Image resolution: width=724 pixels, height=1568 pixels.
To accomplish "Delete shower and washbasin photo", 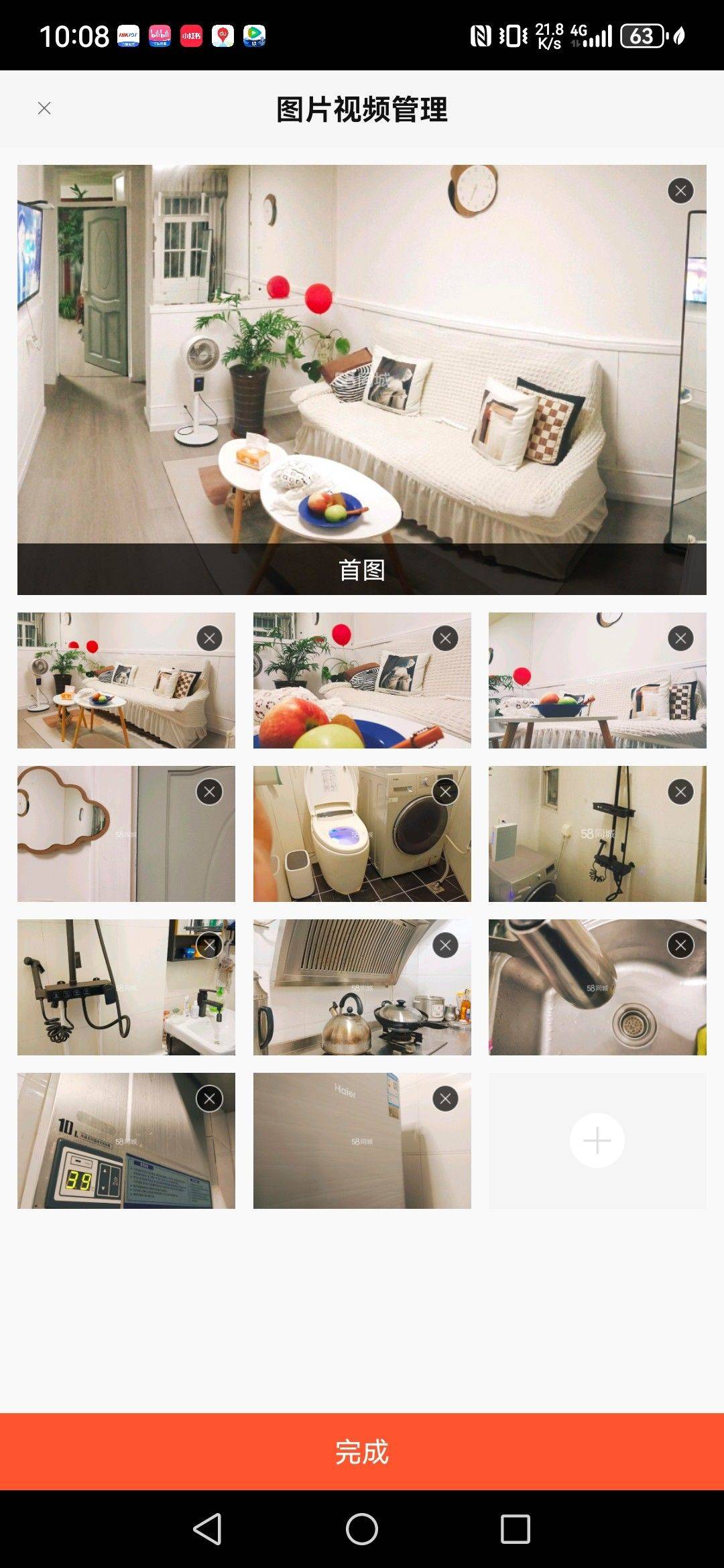I will [209, 945].
